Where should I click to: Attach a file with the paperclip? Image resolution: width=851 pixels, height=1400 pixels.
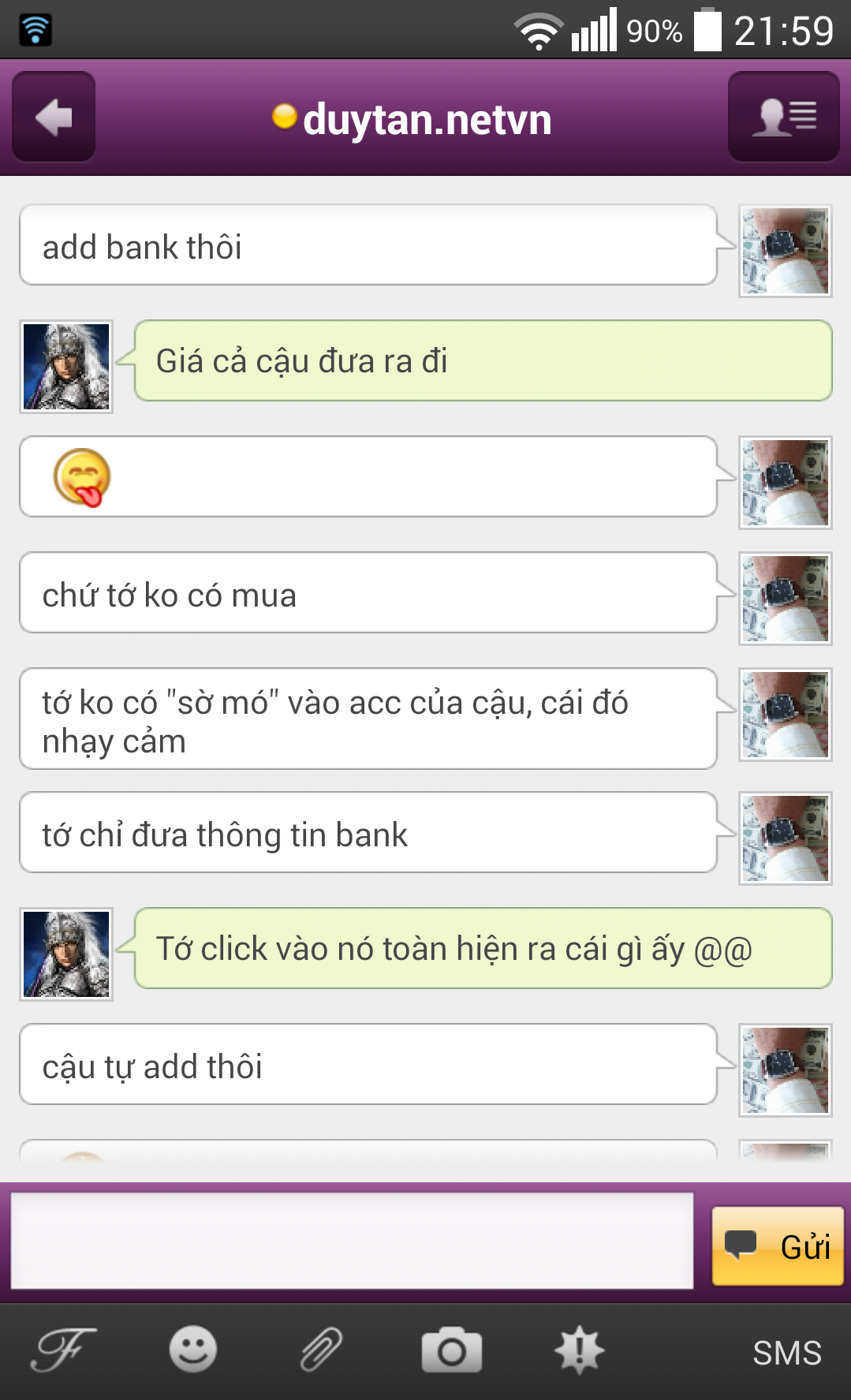point(321,1350)
